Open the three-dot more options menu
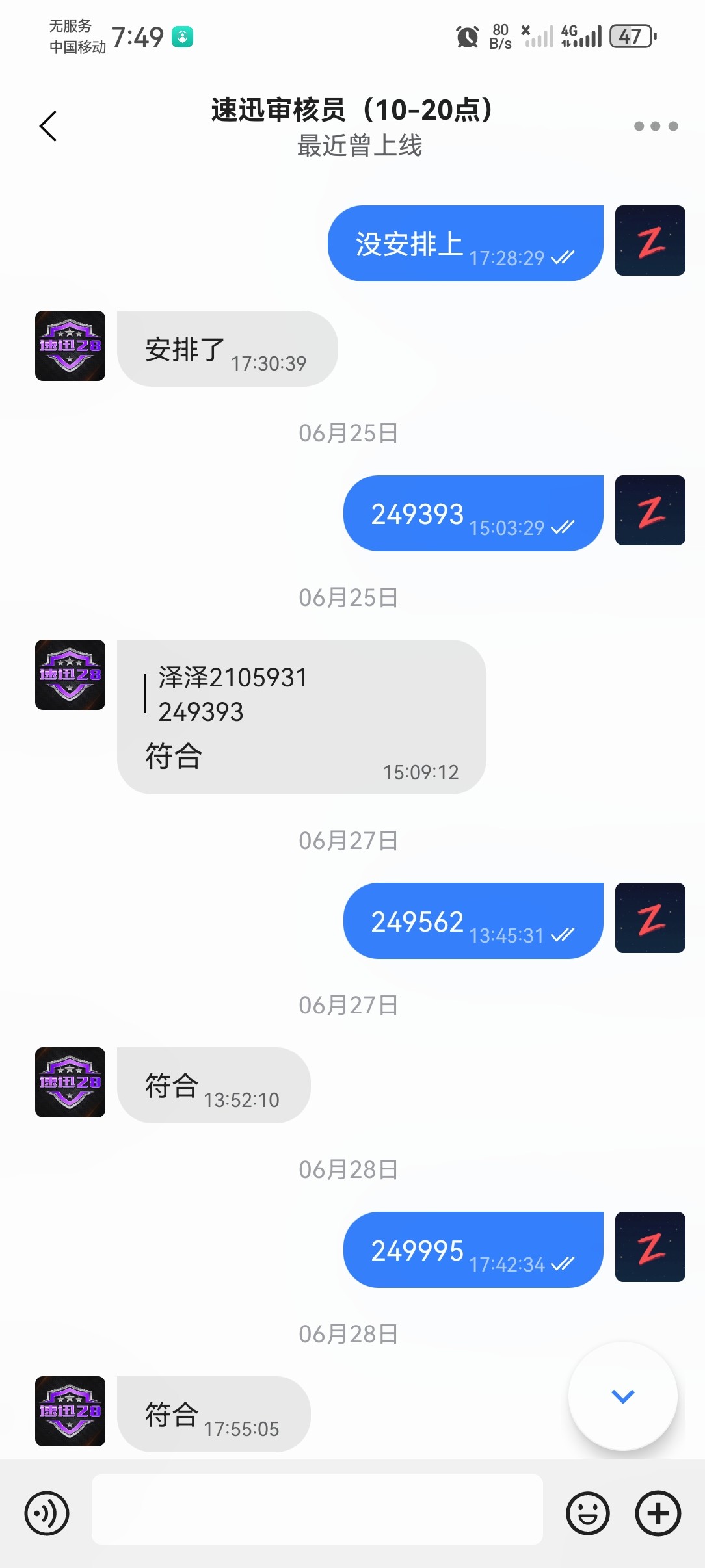 (x=656, y=126)
